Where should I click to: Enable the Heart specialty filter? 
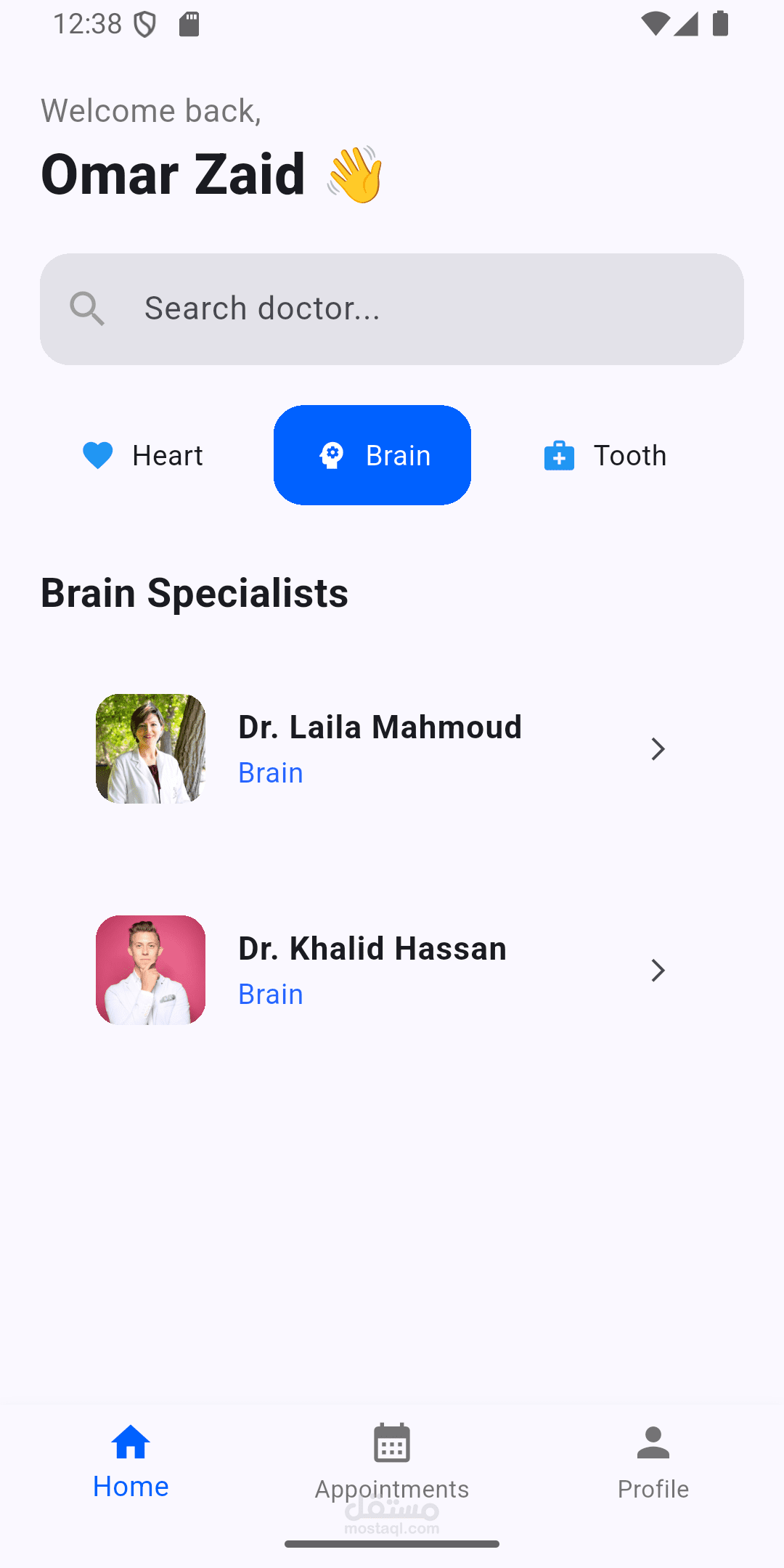(143, 455)
